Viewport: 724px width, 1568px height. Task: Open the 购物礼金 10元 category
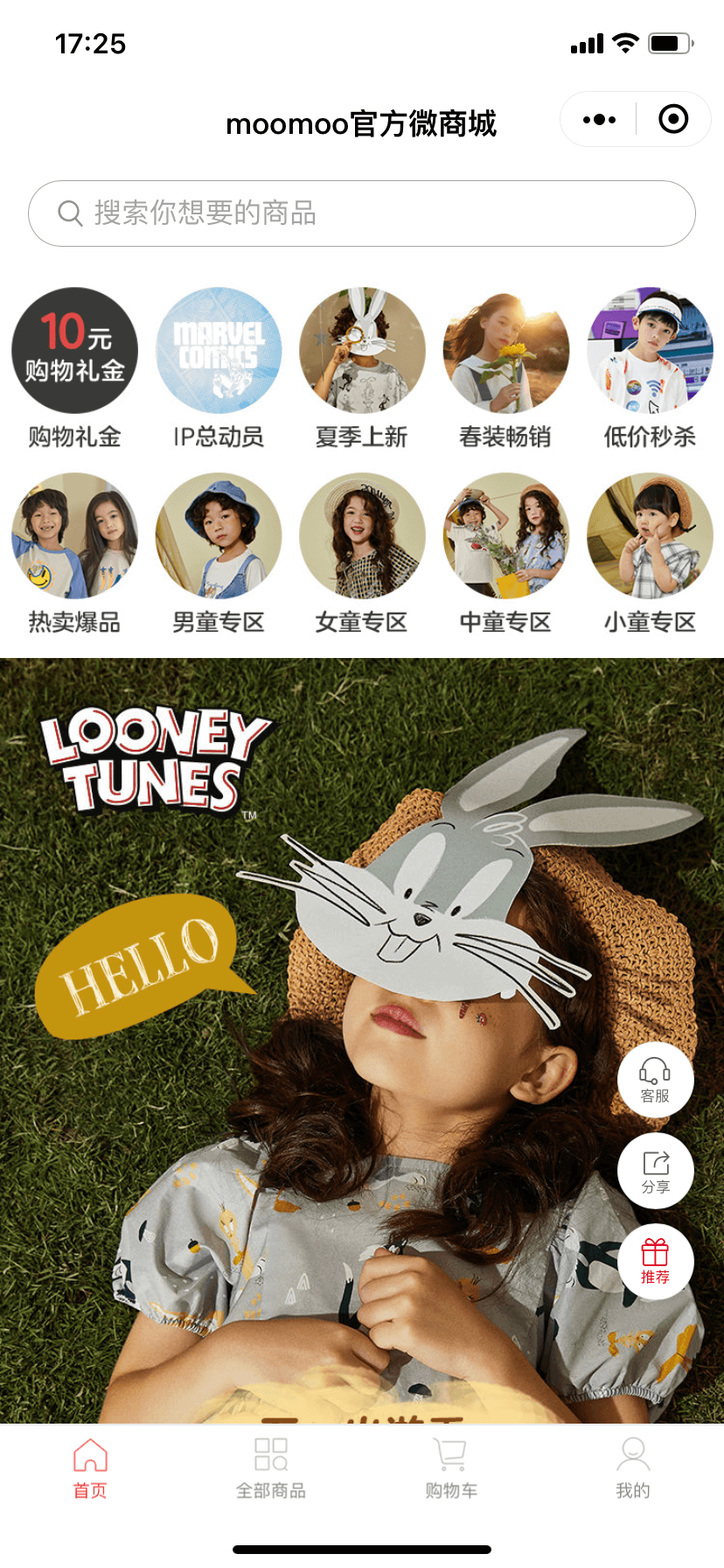(74, 351)
